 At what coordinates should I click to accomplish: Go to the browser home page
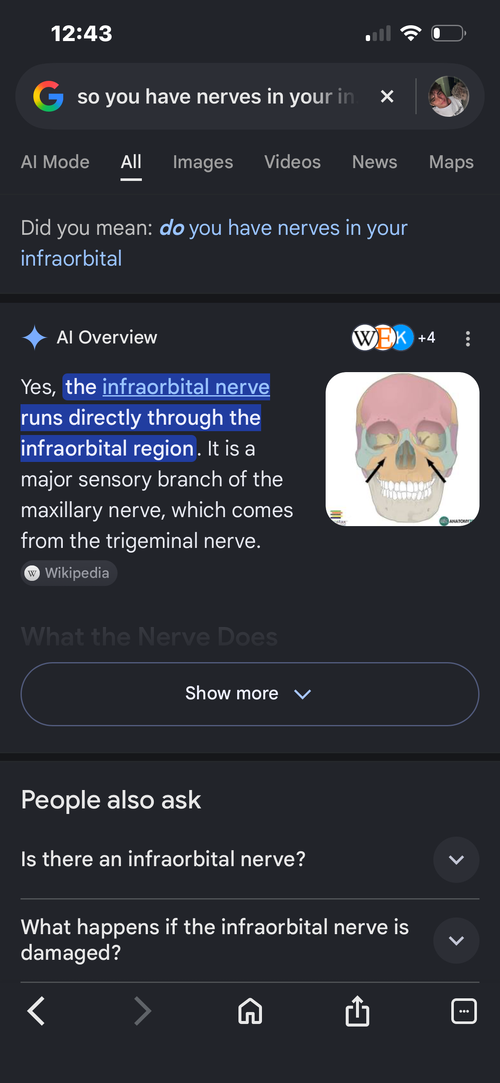[249, 1012]
